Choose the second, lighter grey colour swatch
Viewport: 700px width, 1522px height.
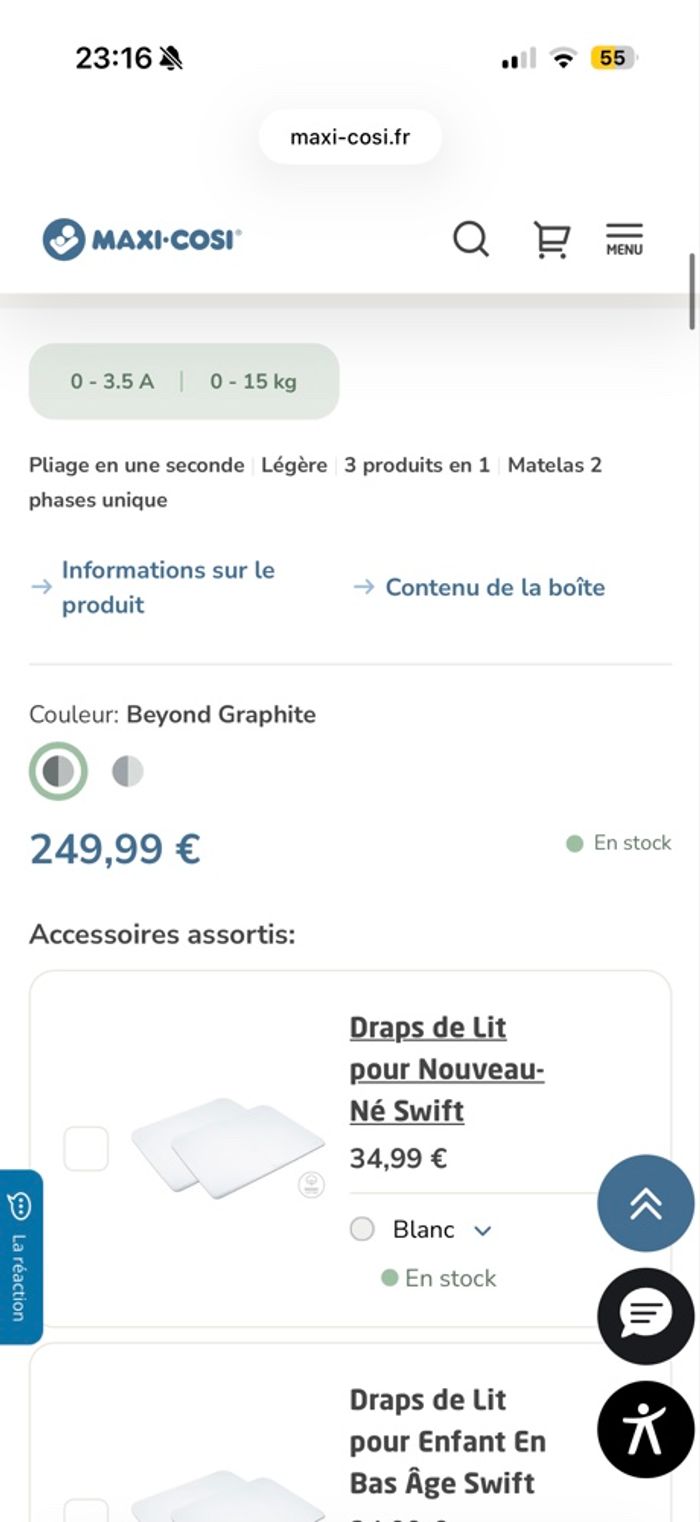(x=127, y=771)
